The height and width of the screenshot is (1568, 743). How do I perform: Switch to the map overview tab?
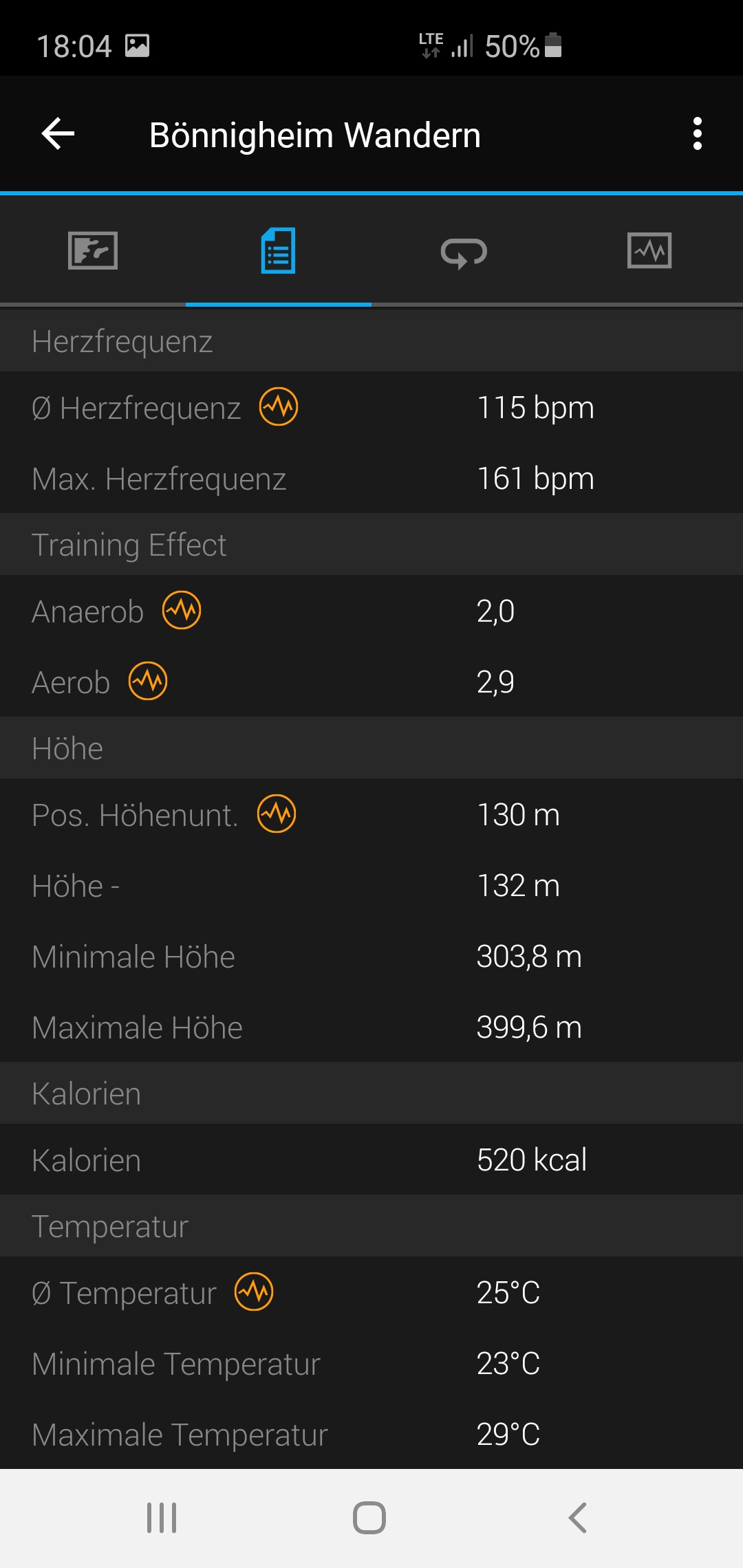(x=93, y=250)
